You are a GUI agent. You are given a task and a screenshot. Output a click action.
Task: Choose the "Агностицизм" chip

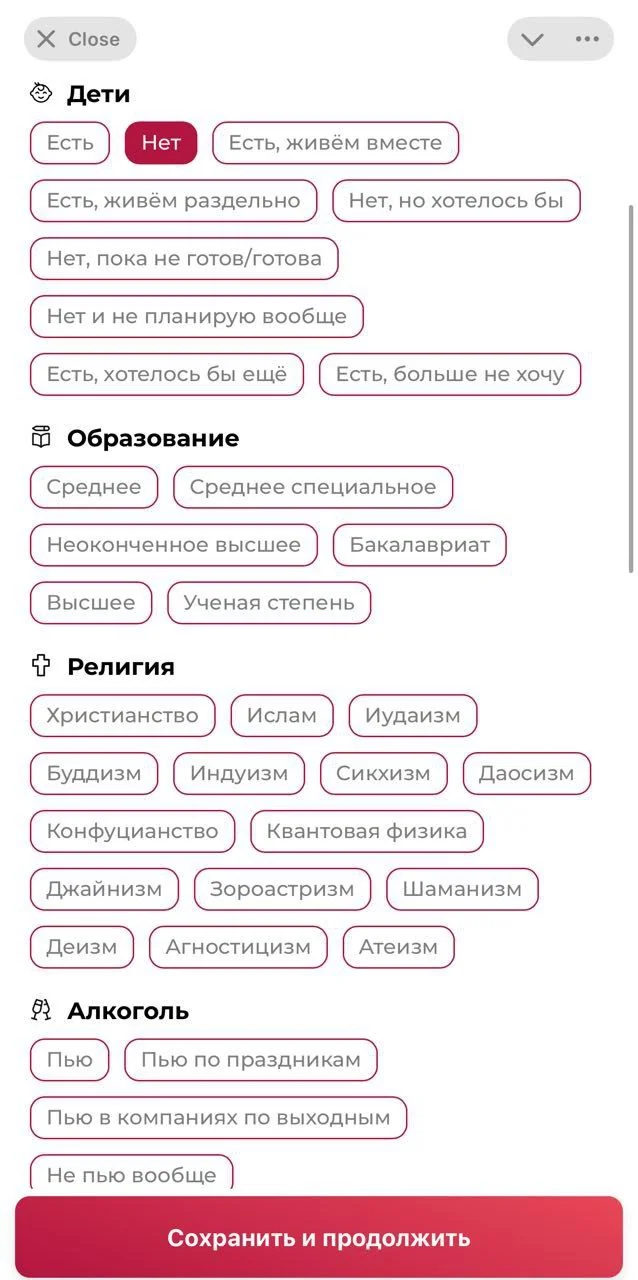coord(238,948)
